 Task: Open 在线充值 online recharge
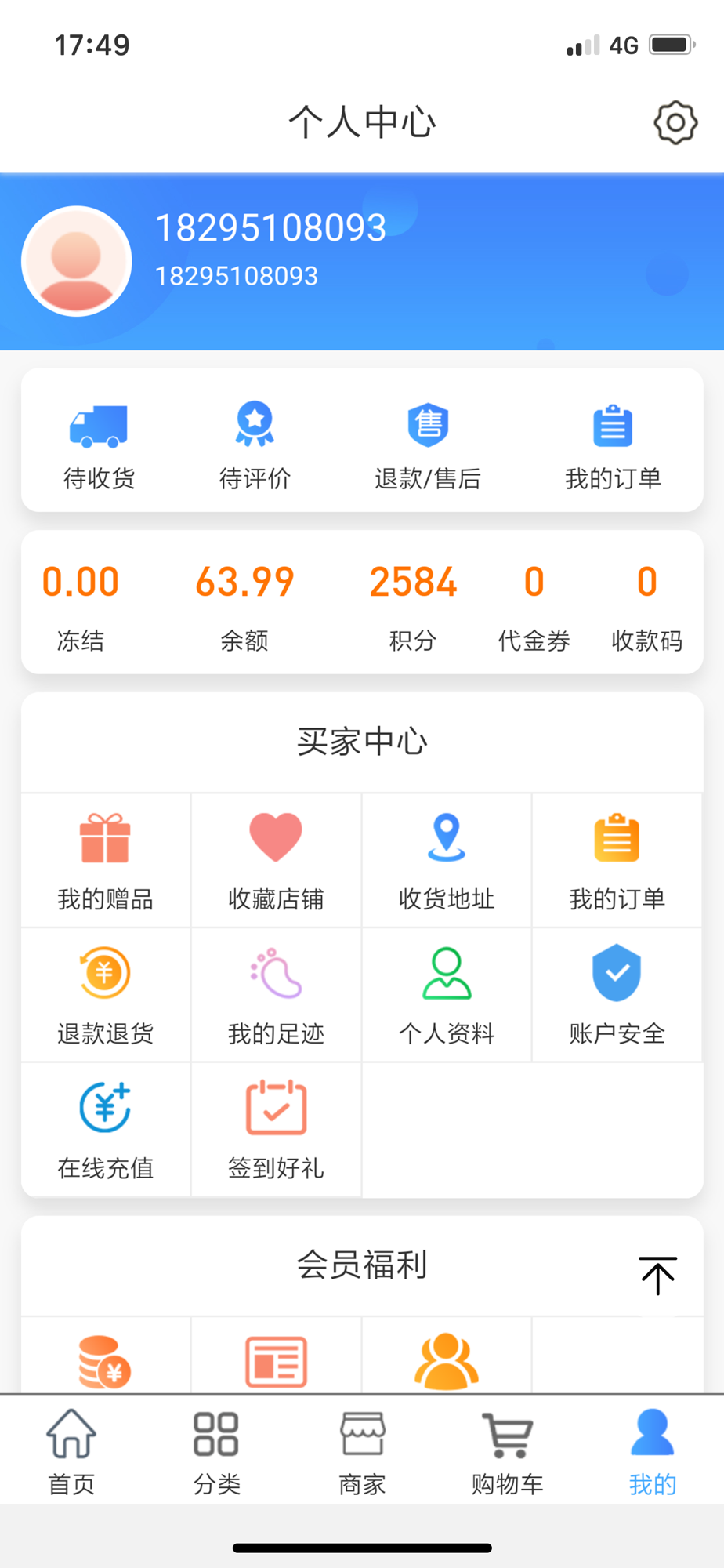(106, 1131)
